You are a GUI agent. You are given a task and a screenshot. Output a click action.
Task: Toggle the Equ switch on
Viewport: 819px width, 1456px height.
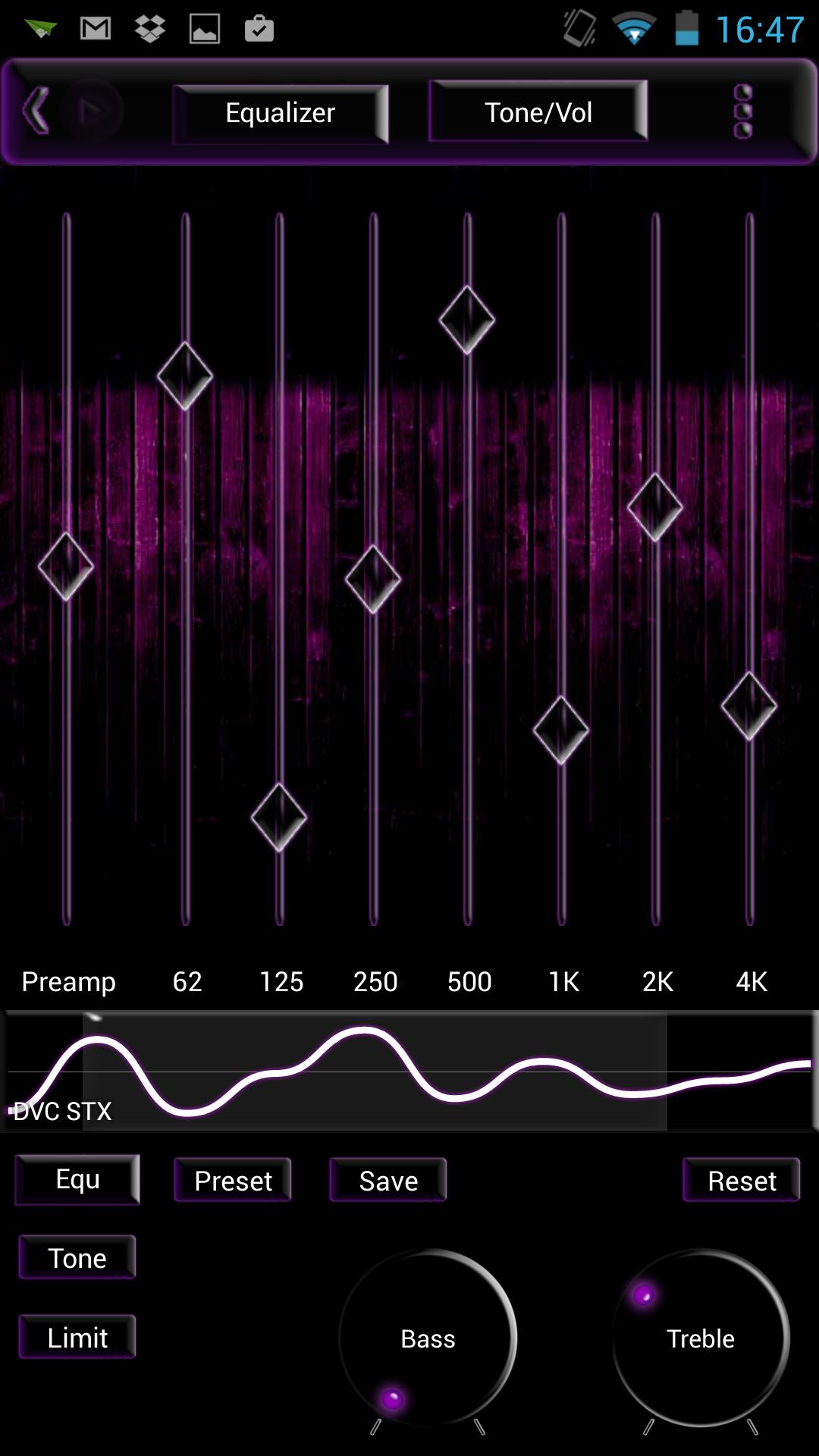coord(77,1180)
